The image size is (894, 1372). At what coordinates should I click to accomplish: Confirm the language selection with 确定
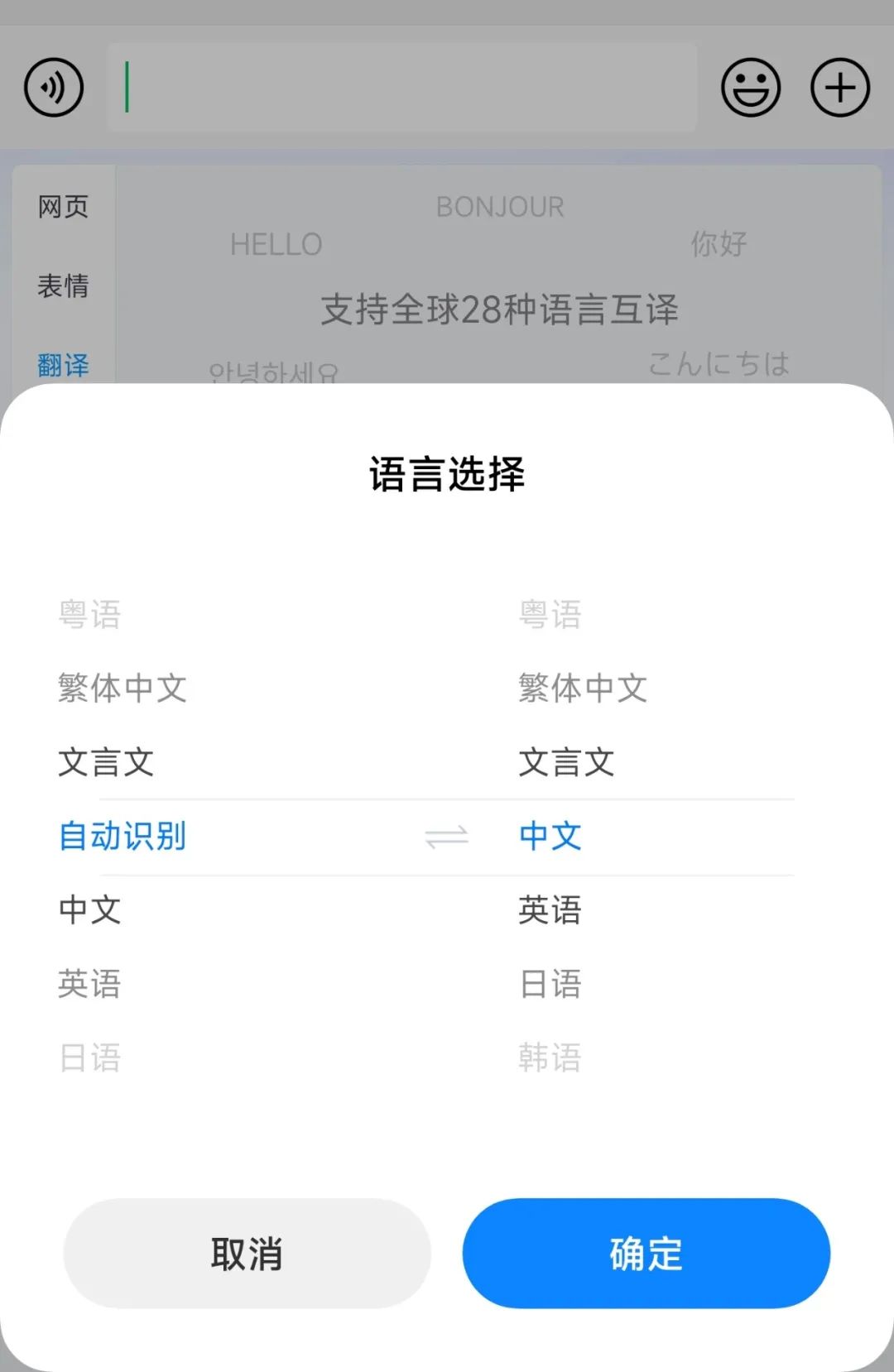click(x=646, y=1253)
